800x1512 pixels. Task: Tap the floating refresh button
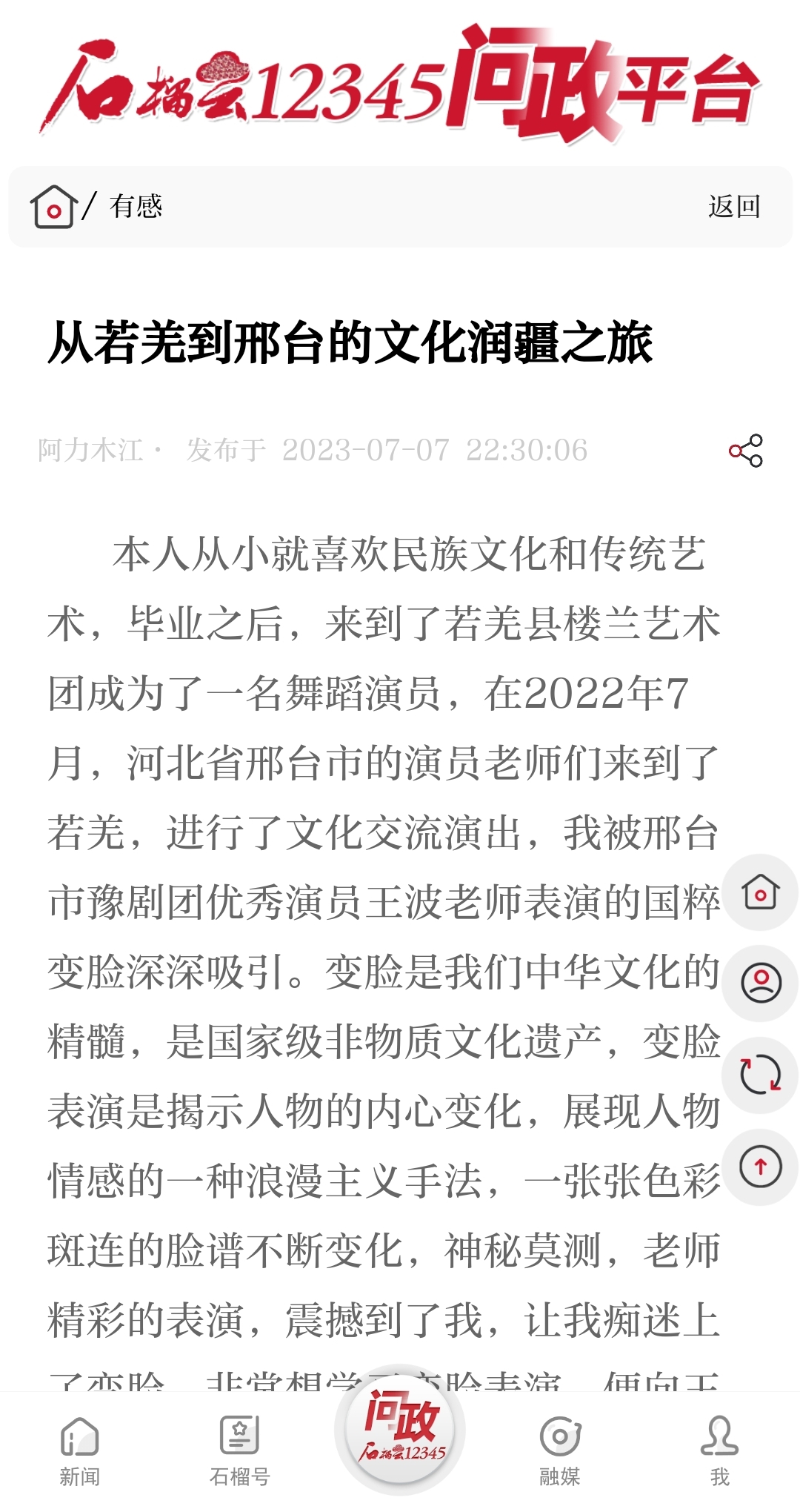[x=760, y=1075]
